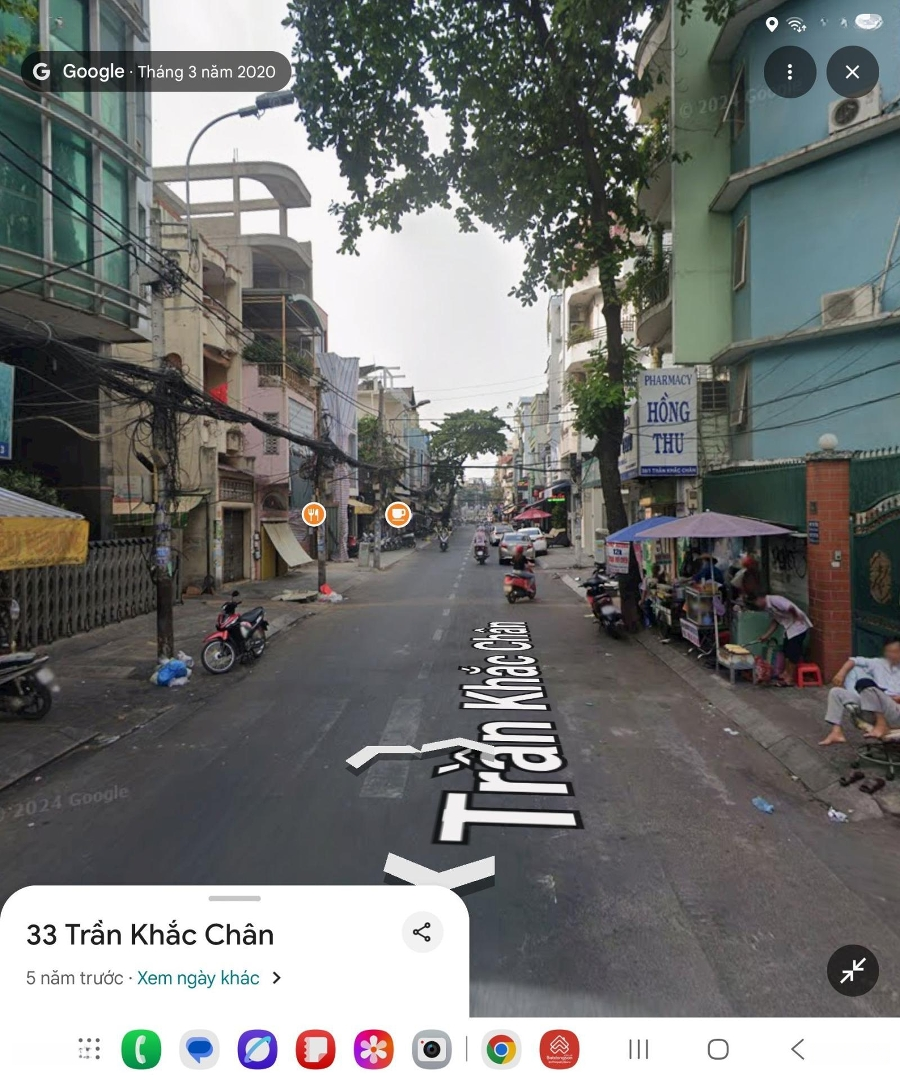Image resolution: width=900 pixels, height=1080 pixels.
Task: Open the coffee shop marker on the street
Action: 398,514
